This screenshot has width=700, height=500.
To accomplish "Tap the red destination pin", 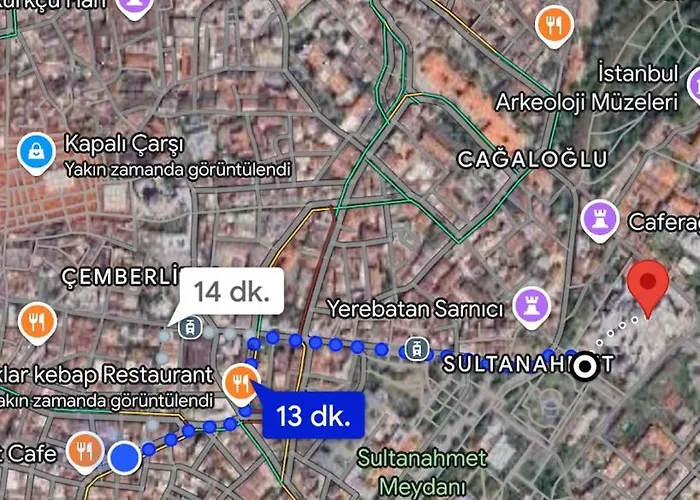I will pyautogui.click(x=652, y=287).
